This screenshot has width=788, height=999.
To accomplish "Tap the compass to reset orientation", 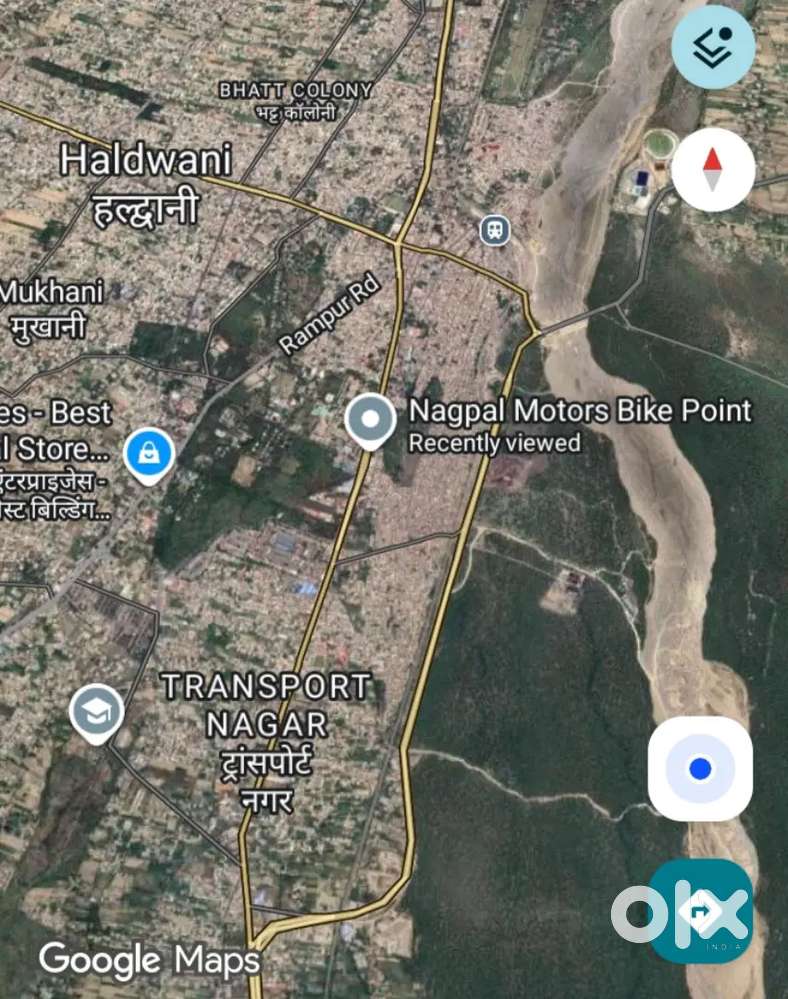I will coord(712,169).
